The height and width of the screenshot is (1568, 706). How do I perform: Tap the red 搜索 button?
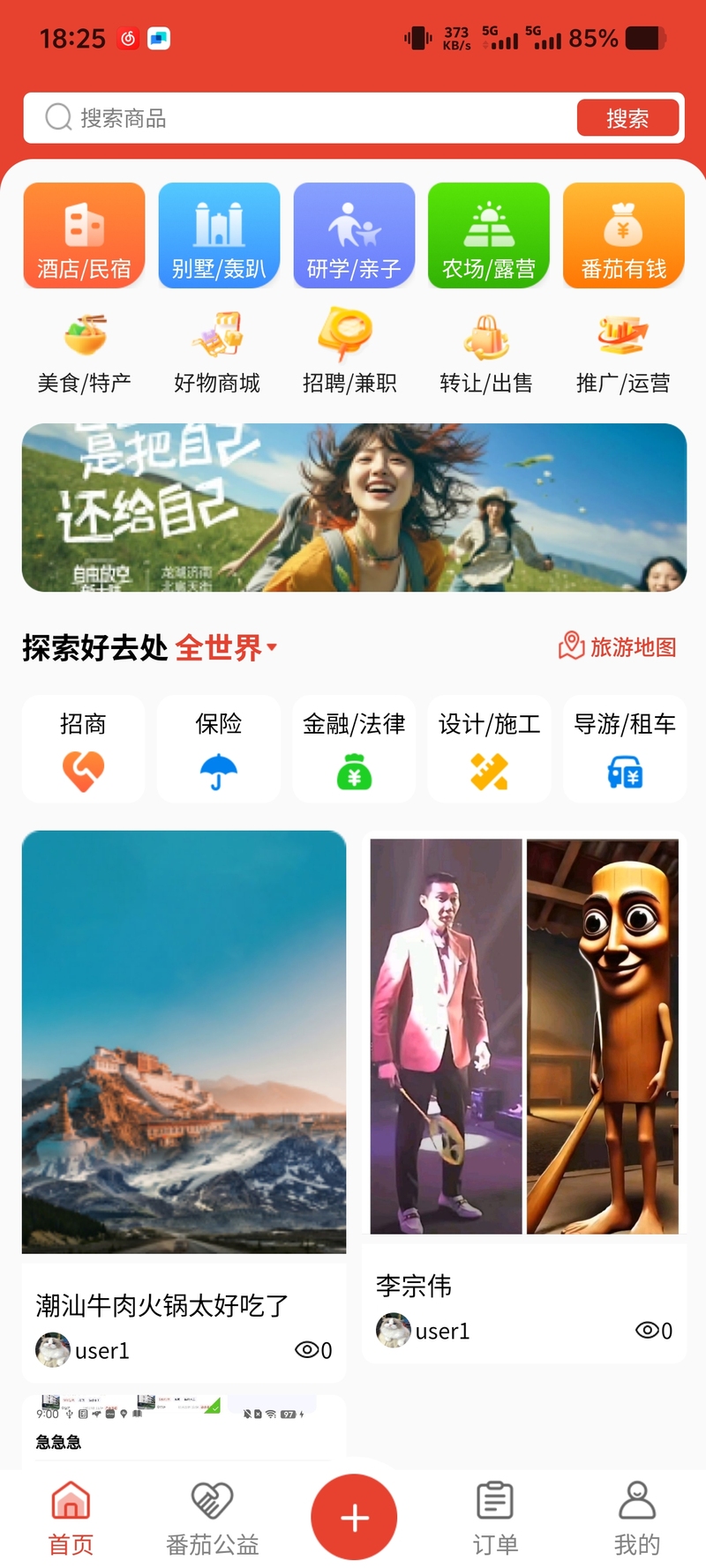pyautogui.click(x=627, y=118)
